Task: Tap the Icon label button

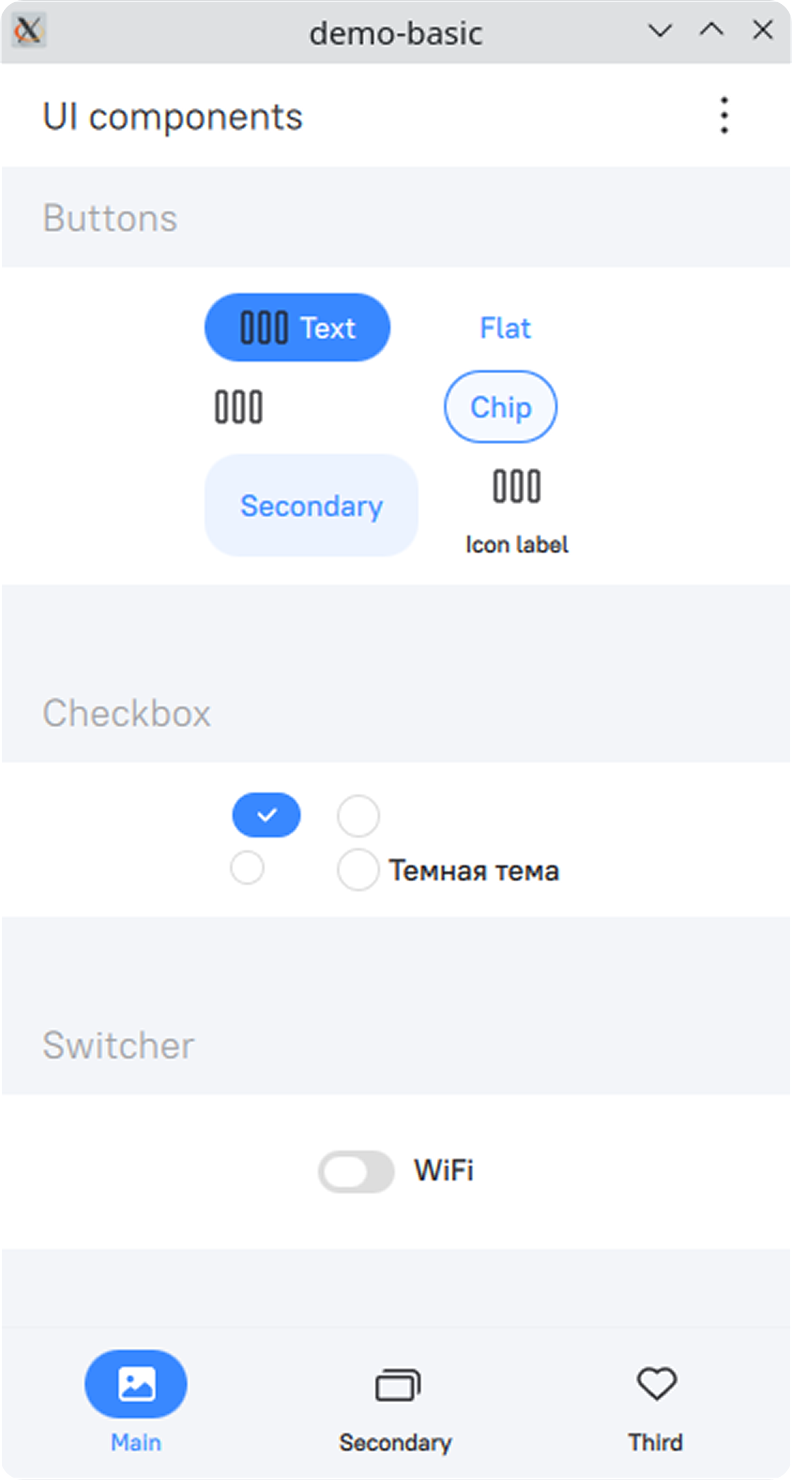Action: tap(517, 511)
